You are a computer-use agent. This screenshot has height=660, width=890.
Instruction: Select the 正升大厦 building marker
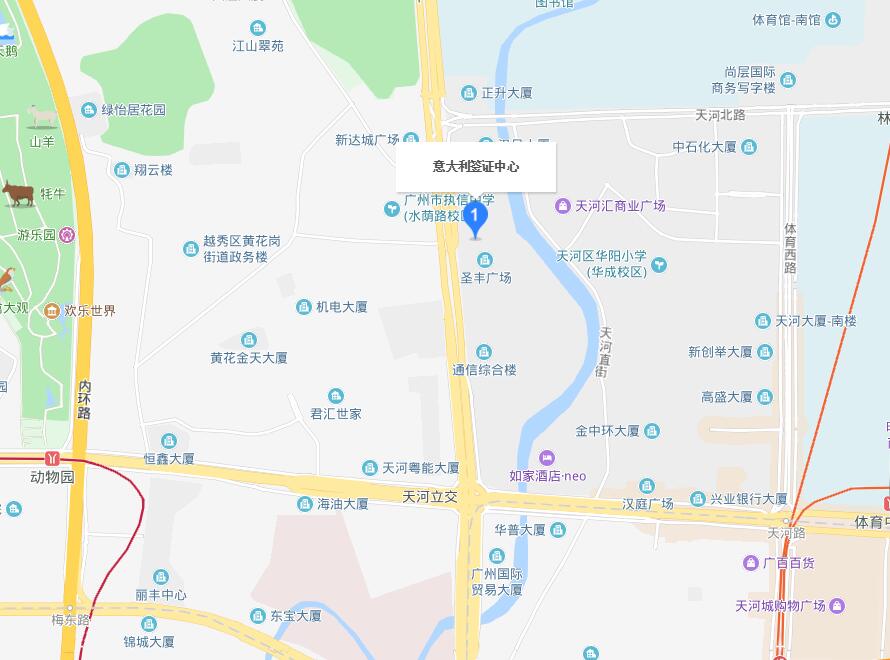pyautogui.click(x=469, y=93)
